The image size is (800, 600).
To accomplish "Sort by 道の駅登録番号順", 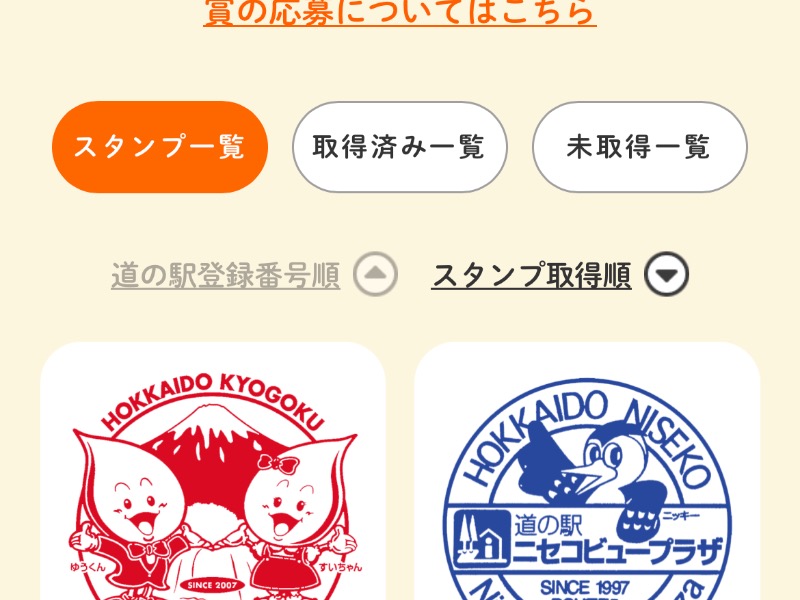I will tap(226, 275).
